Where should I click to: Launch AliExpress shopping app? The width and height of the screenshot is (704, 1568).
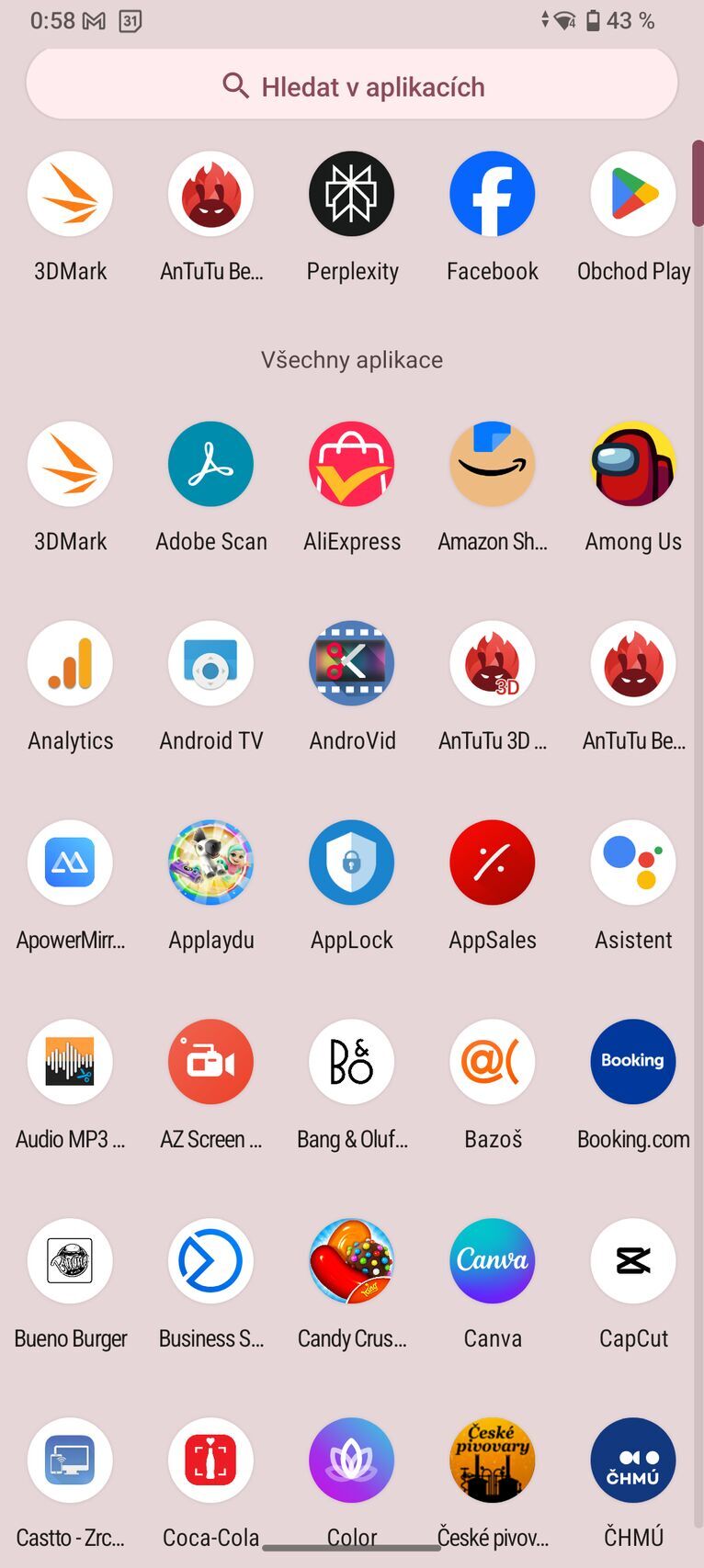(352, 465)
